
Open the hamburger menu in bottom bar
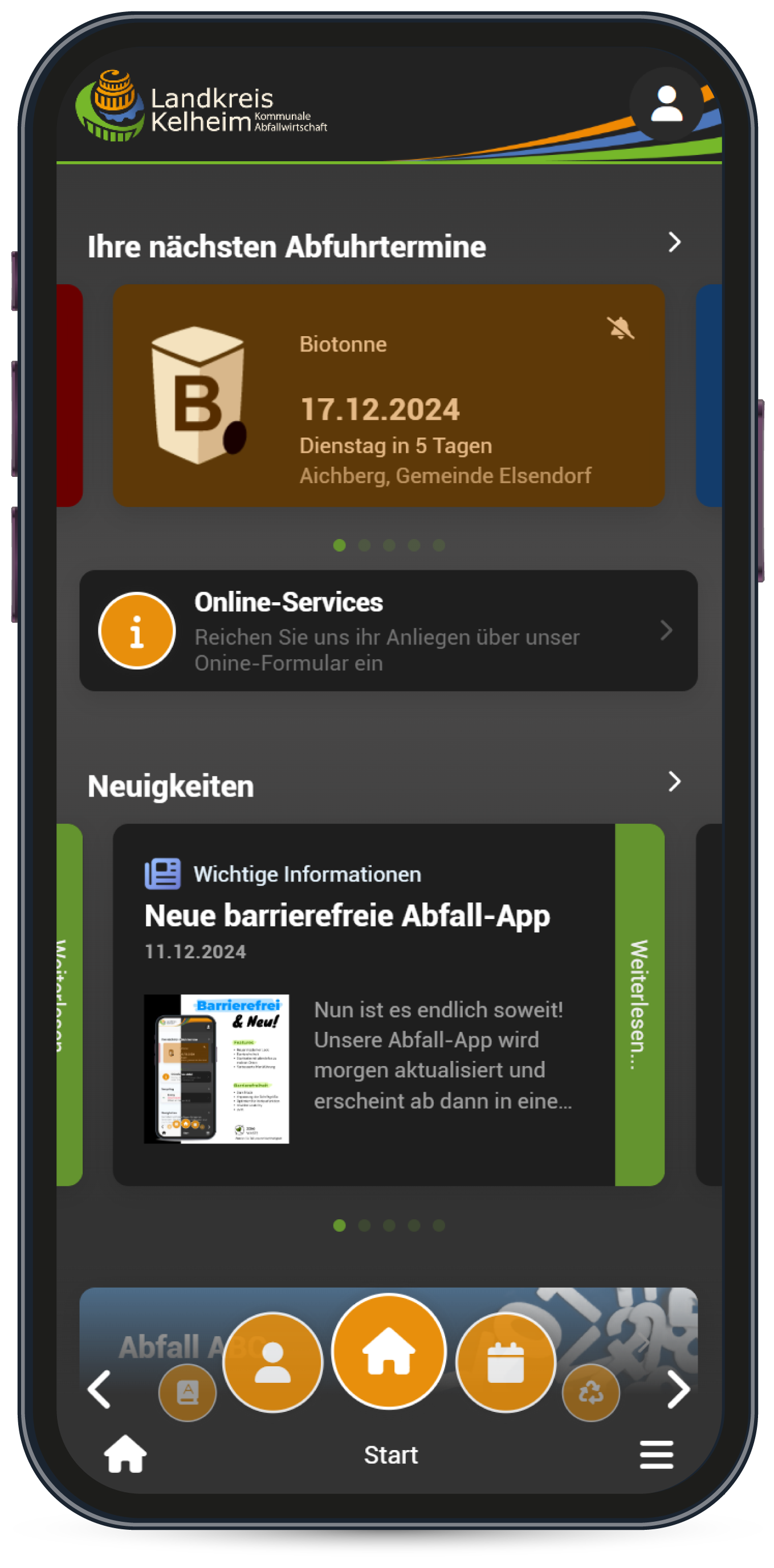(x=656, y=1455)
